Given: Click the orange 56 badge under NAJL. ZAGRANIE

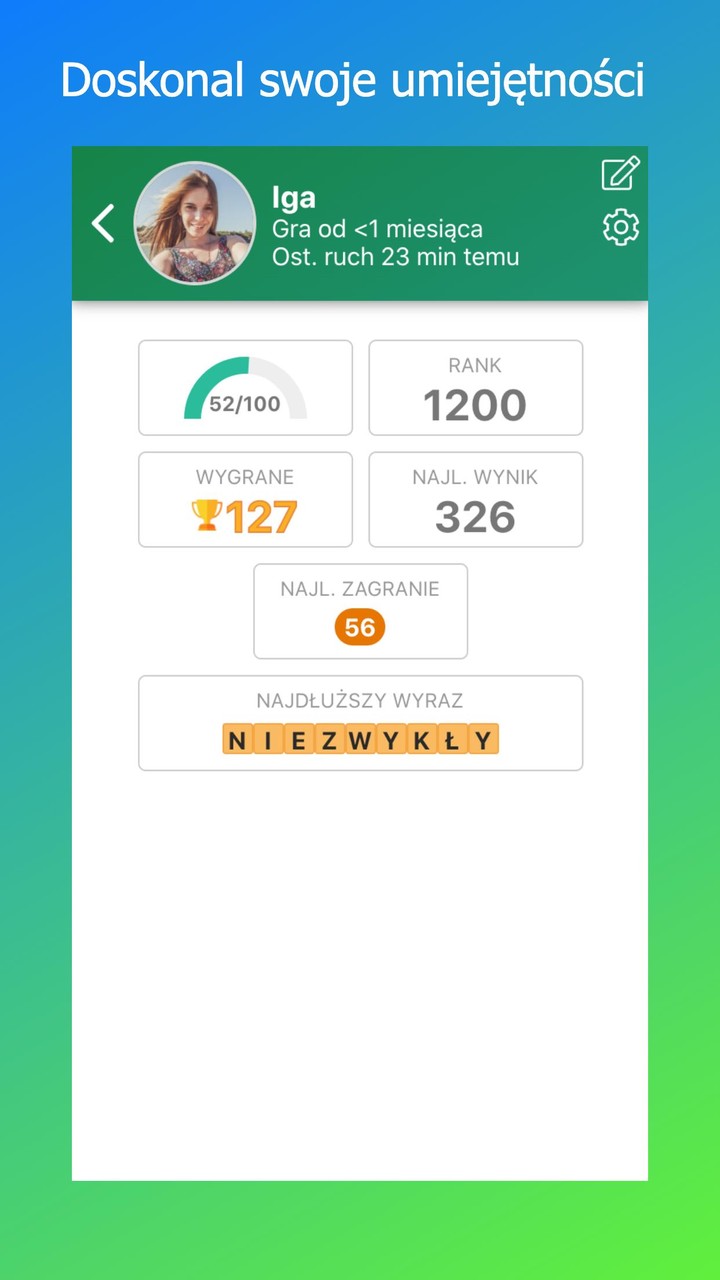Looking at the screenshot, I should [x=360, y=627].
